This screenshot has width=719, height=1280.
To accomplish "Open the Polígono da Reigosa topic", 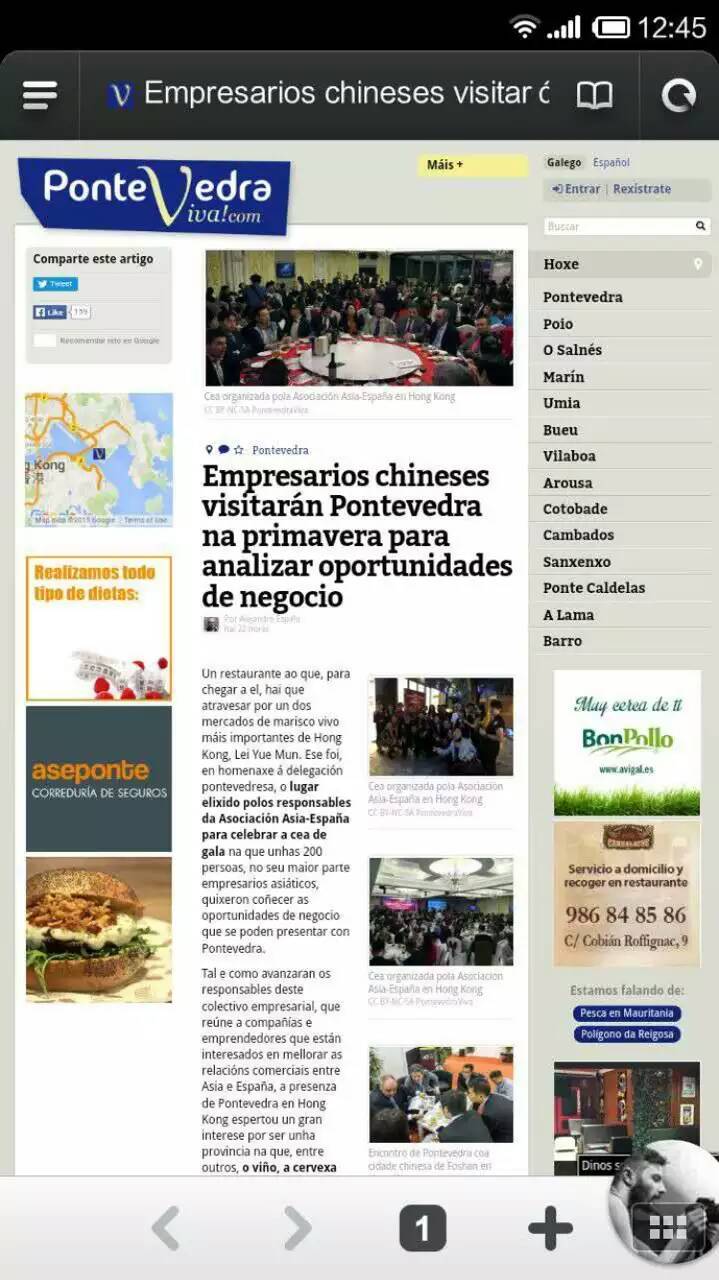I will [627, 1034].
